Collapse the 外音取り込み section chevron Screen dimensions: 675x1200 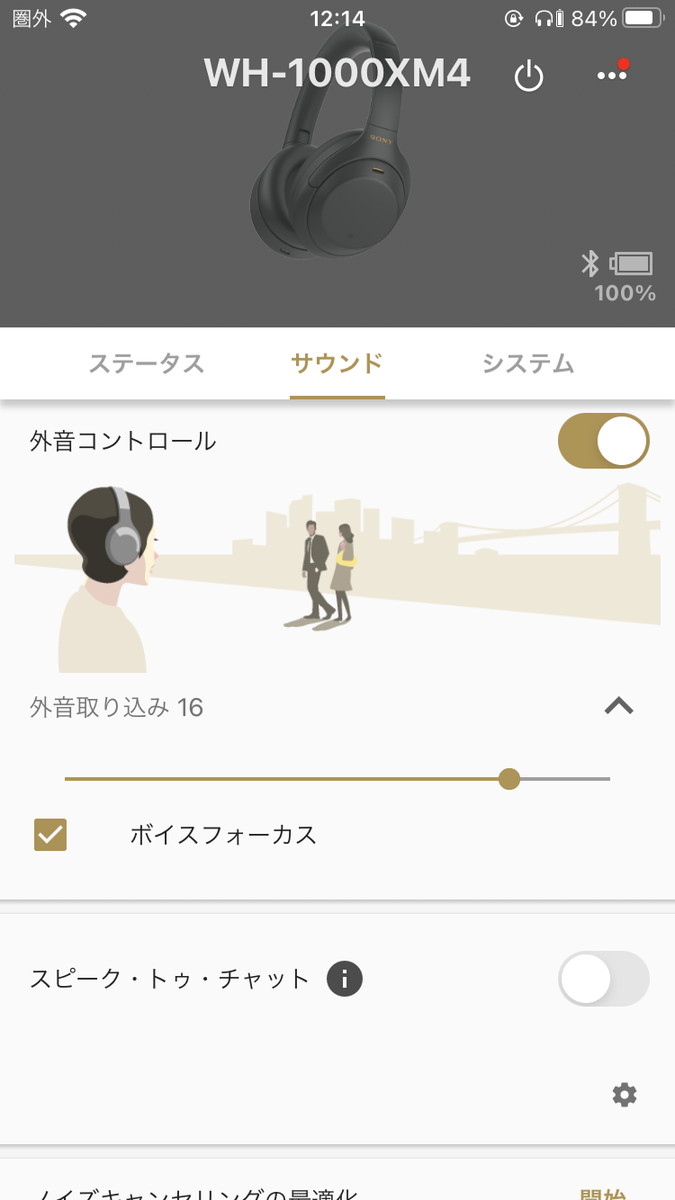tap(619, 706)
